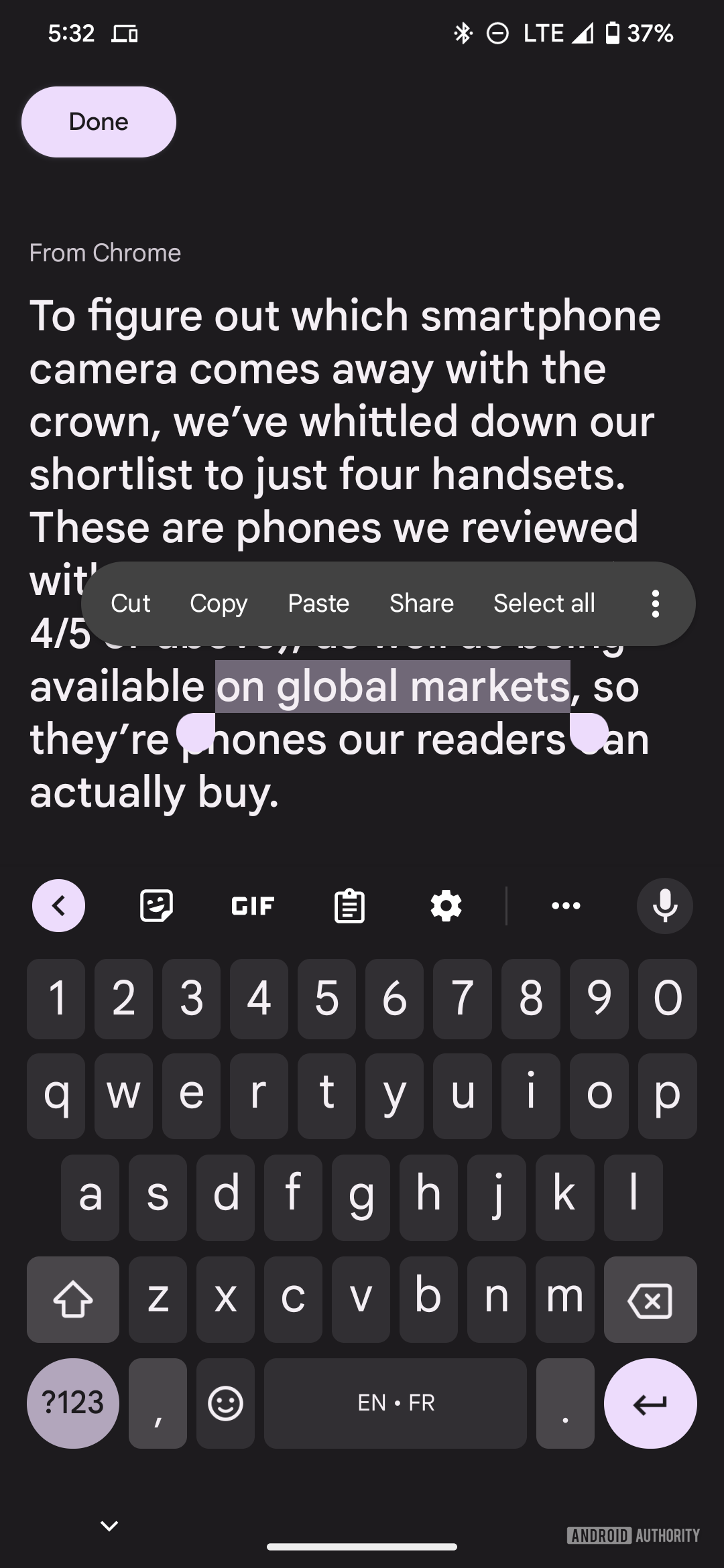Share the selected text
This screenshot has width=724, height=1568.
tap(422, 603)
